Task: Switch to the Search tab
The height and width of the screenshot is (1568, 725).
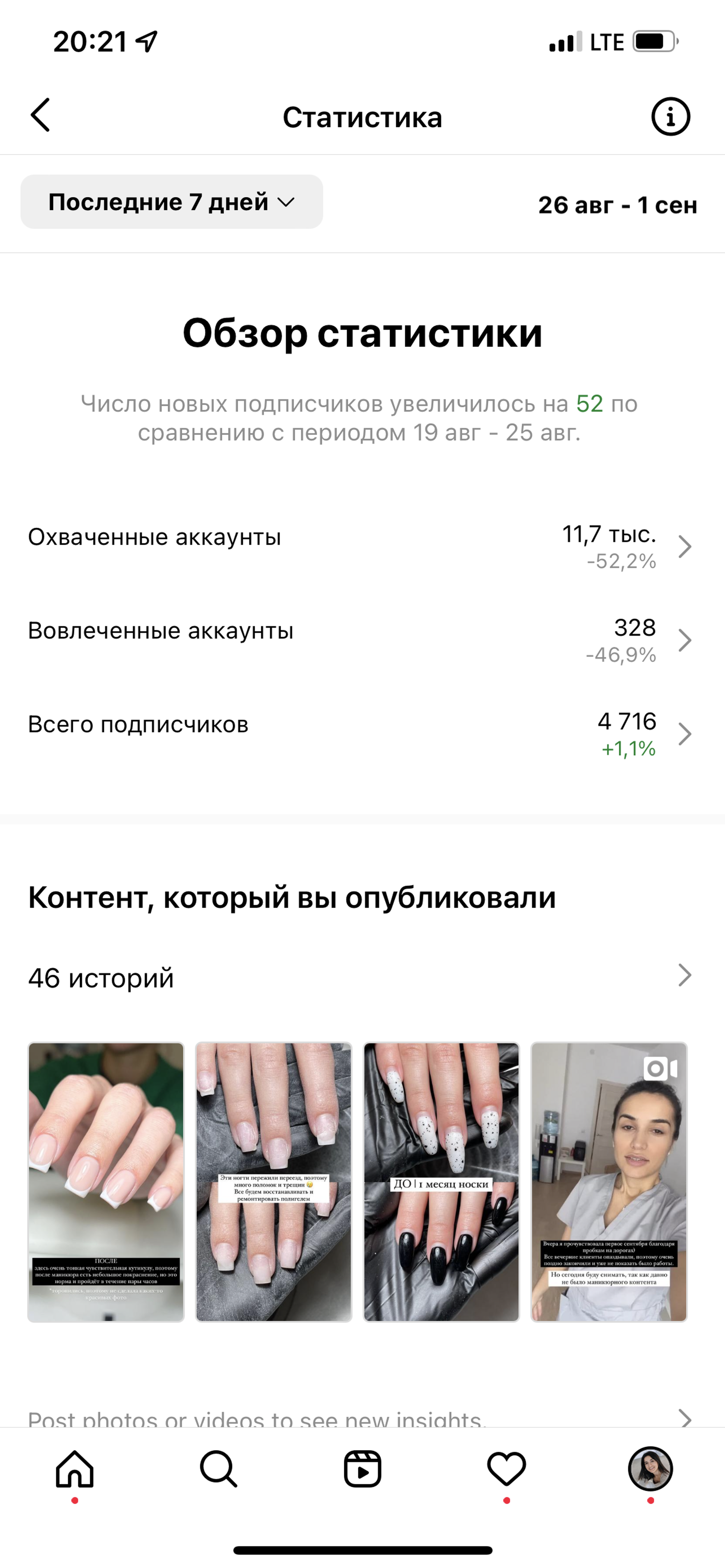Action: (218, 1469)
